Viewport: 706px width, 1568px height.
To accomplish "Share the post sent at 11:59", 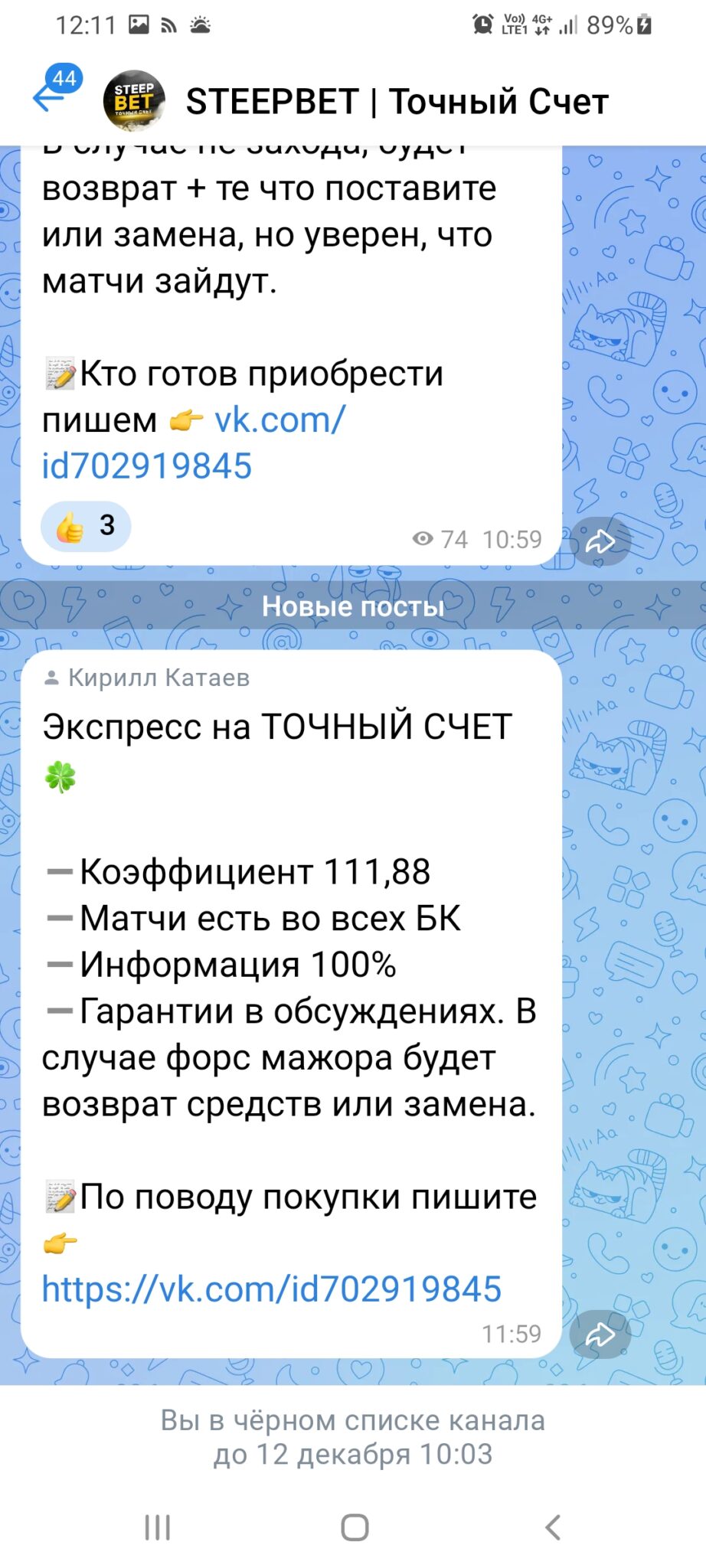I will (x=600, y=1334).
